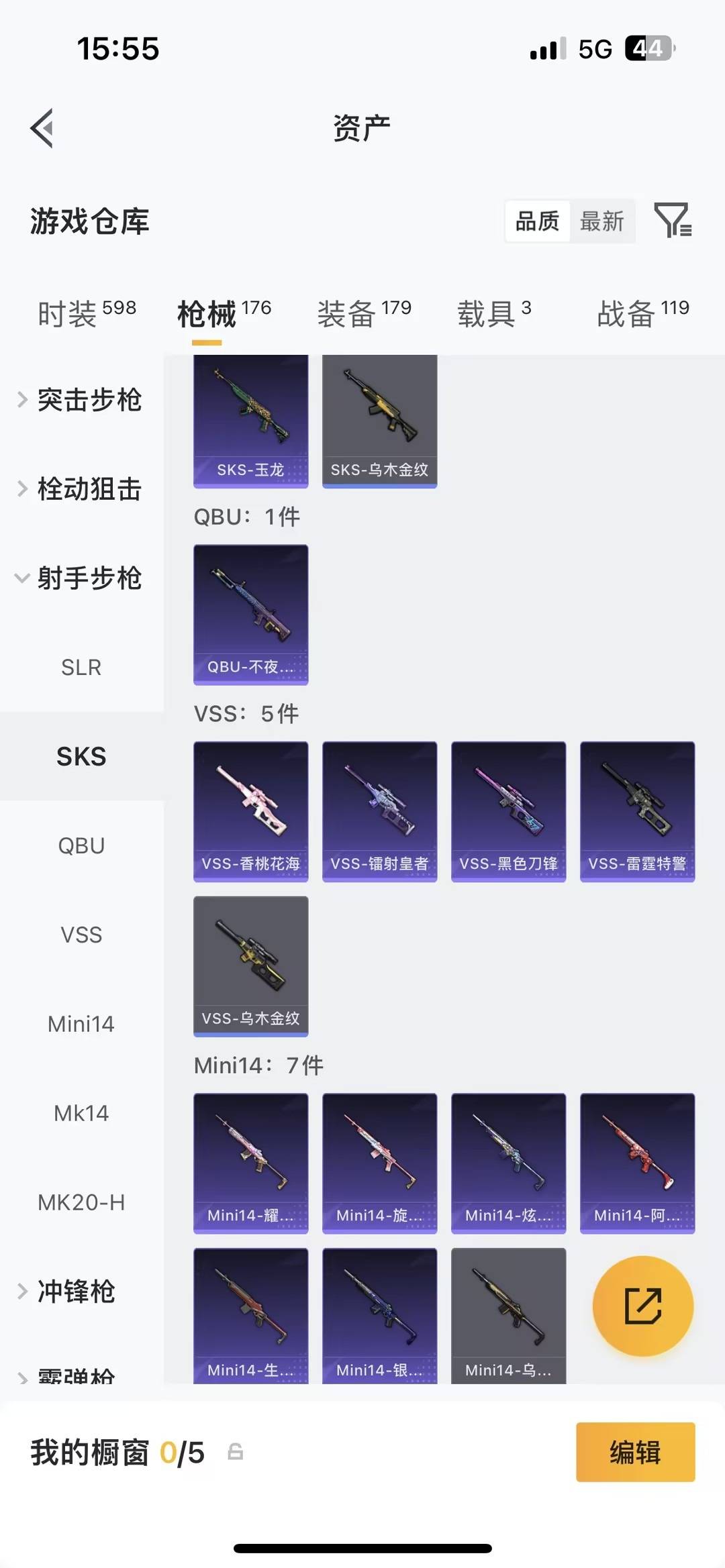Select the VSS-雷霆特警 weapon icon
This screenshot has height=1568, width=725.
pos(636,810)
